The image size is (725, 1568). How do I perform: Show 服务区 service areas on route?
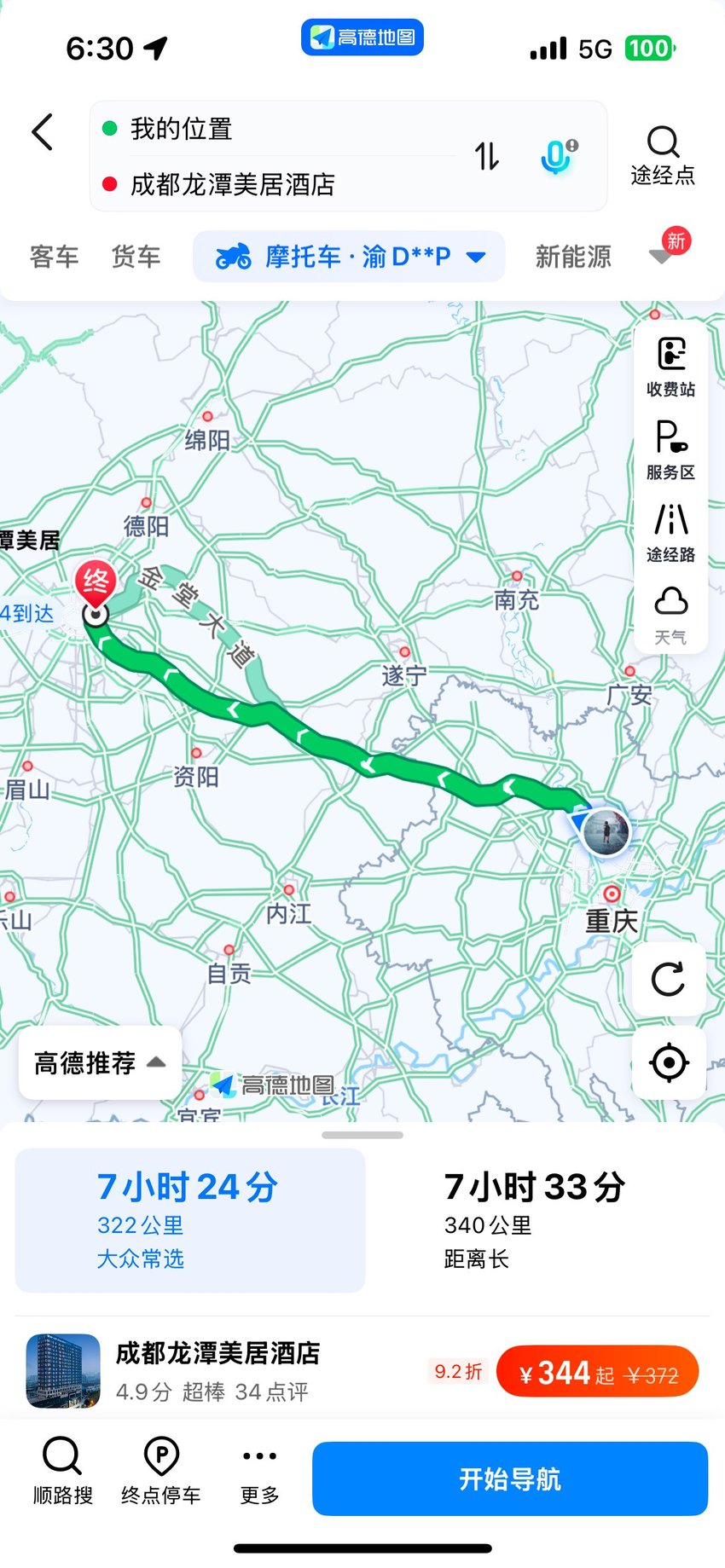pyautogui.click(x=670, y=449)
